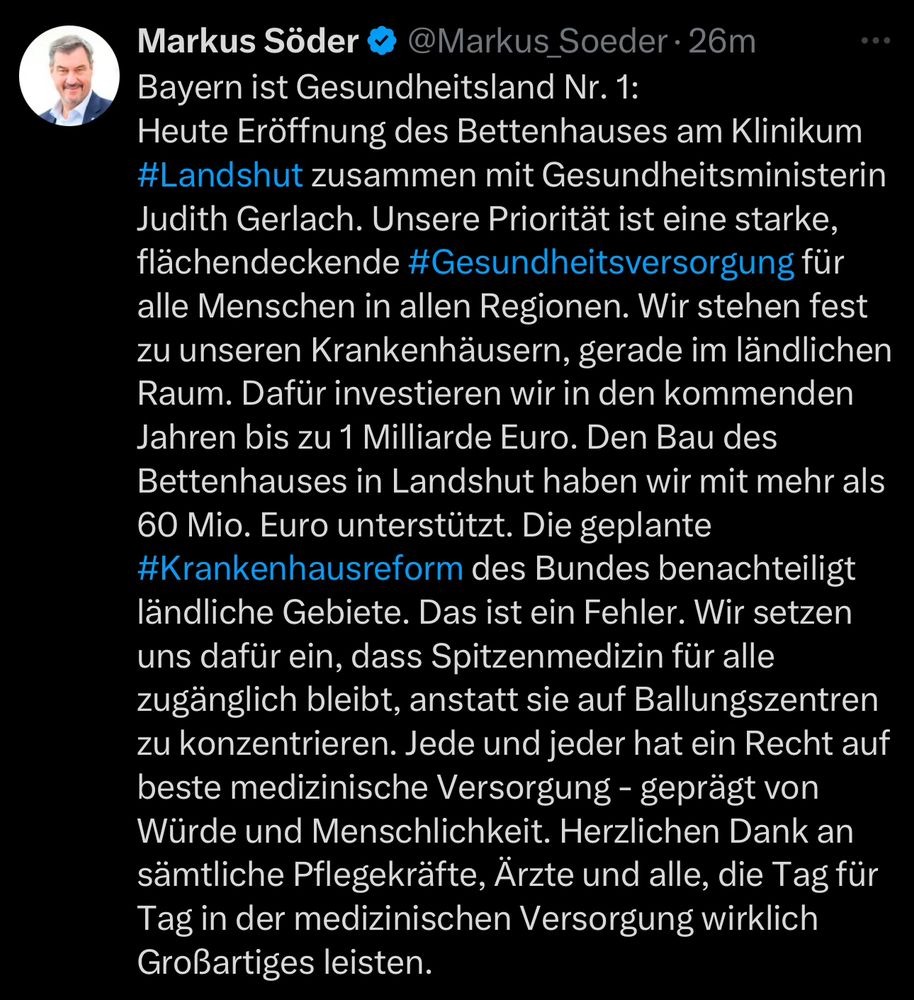Open the @Markus_Soeder handle
Viewport: 914px width, 1000px height.
tap(537, 41)
